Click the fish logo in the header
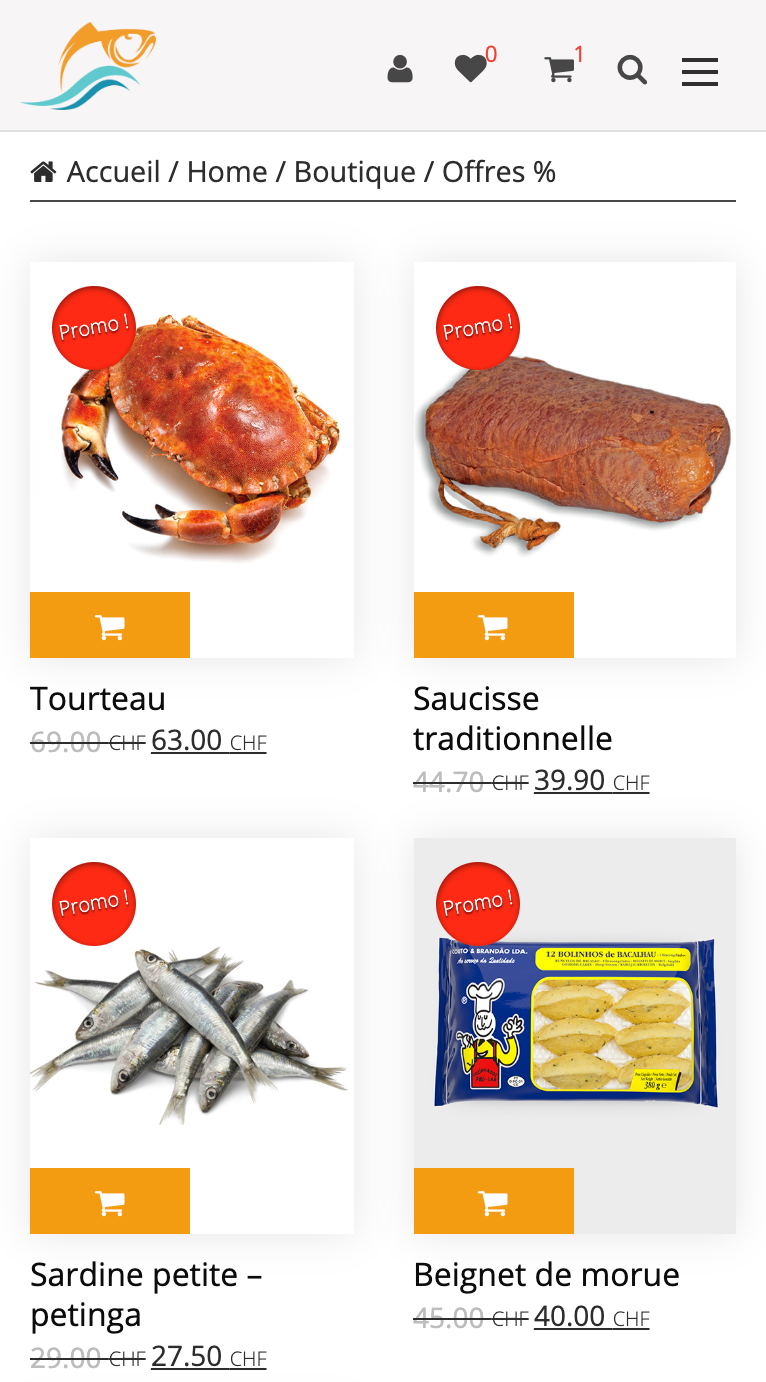766x1382 pixels. pos(87,65)
